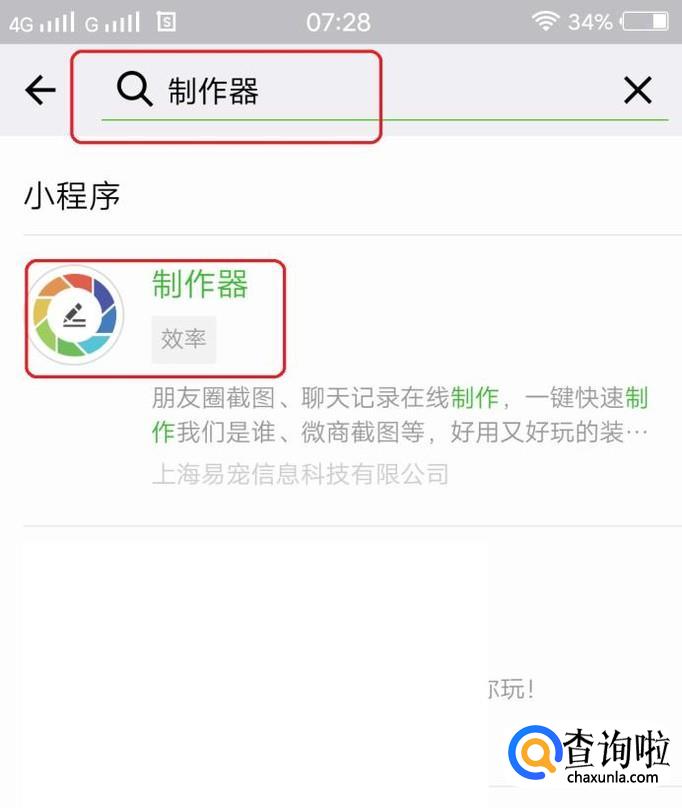Open the 制作器 mini program result
Screen dimensions: 682x808
point(199,285)
